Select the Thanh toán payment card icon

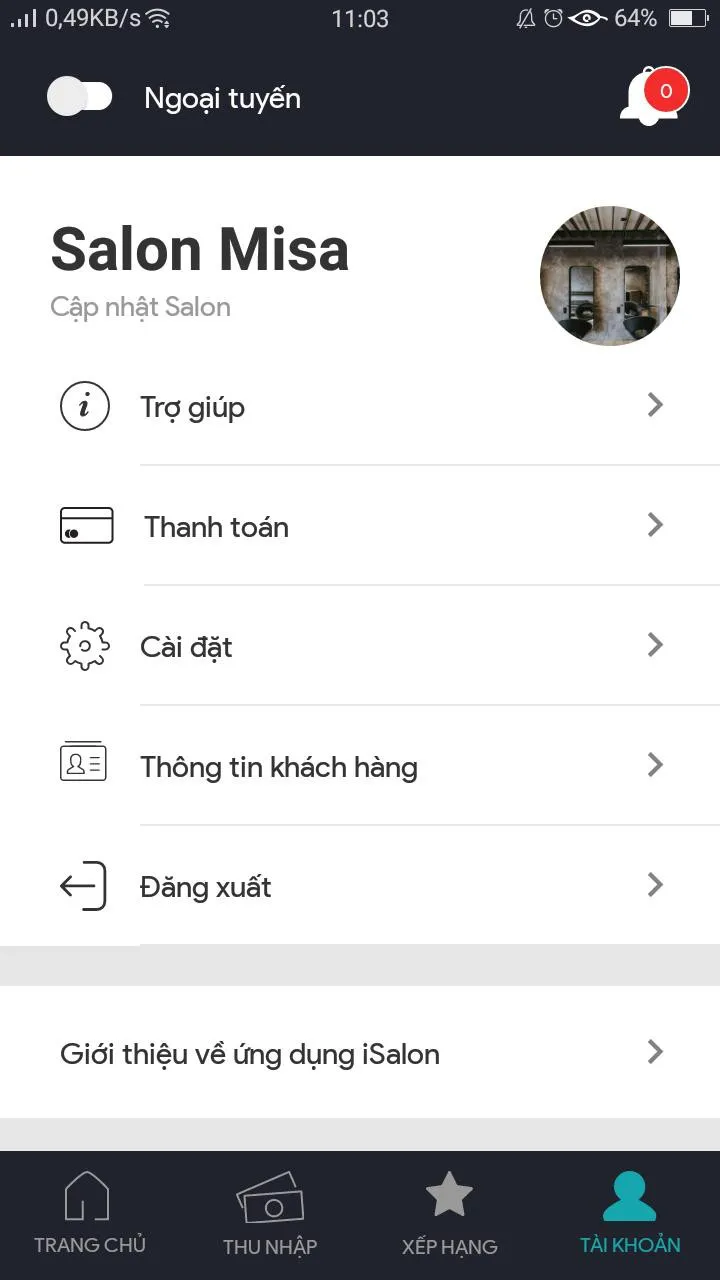84,526
